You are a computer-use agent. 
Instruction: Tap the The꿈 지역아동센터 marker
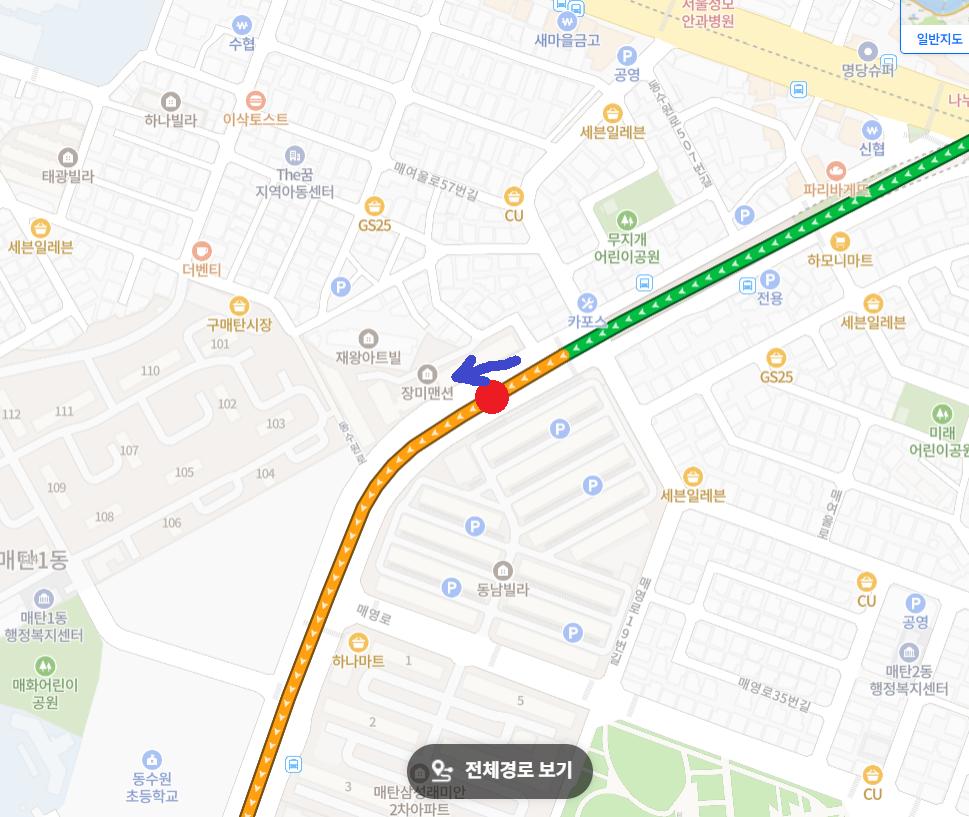[294, 155]
